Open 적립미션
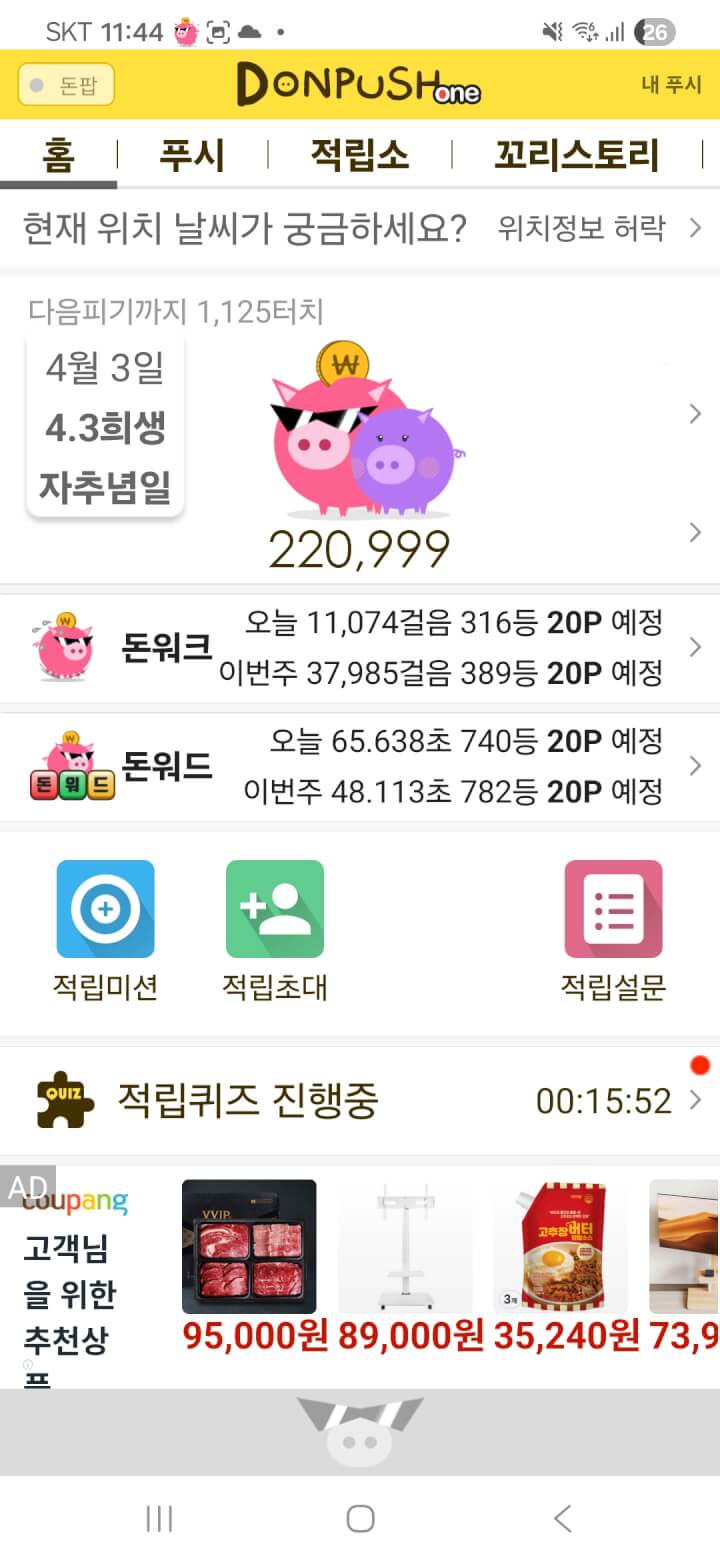Image resolution: width=720 pixels, height=1560 pixels. pos(105,930)
